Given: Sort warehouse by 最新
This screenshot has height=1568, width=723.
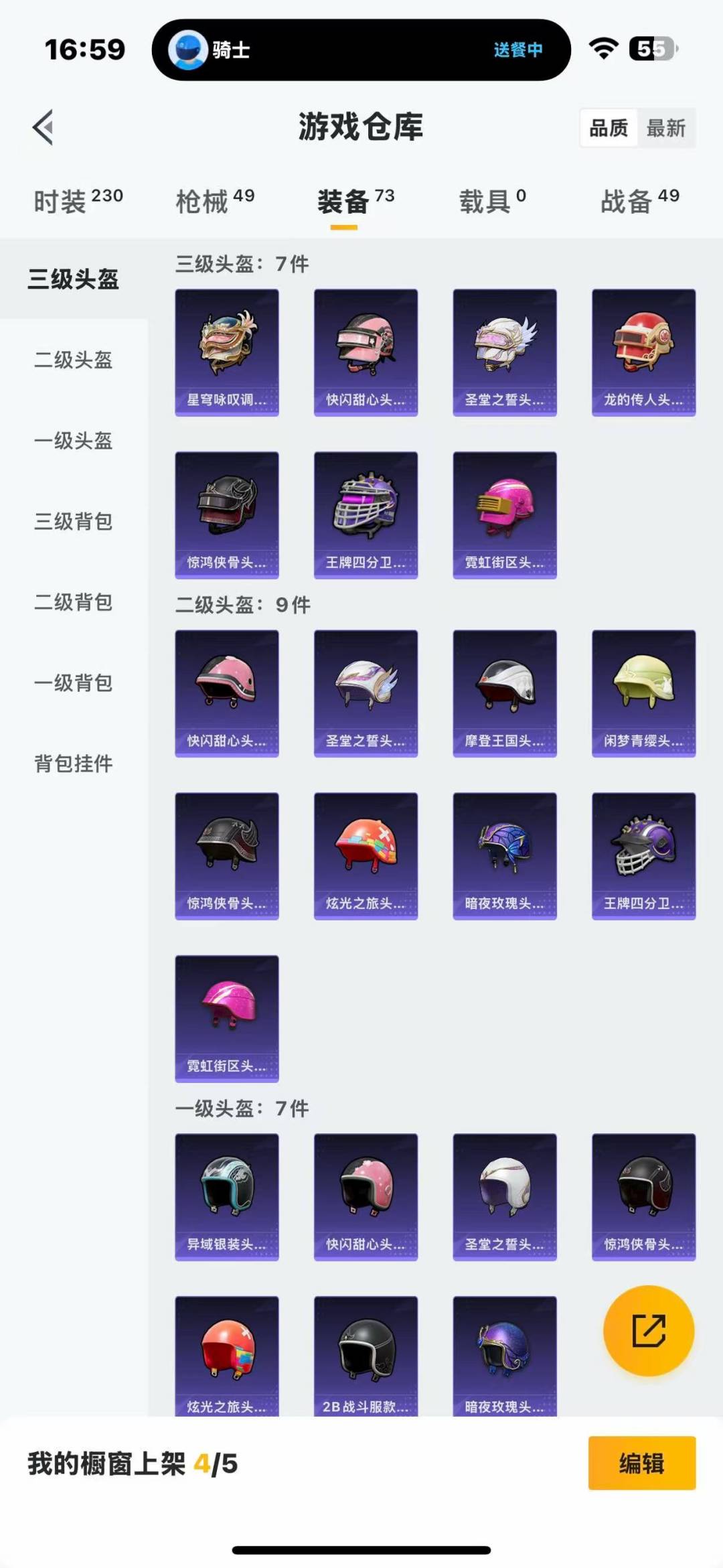Looking at the screenshot, I should (x=666, y=128).
